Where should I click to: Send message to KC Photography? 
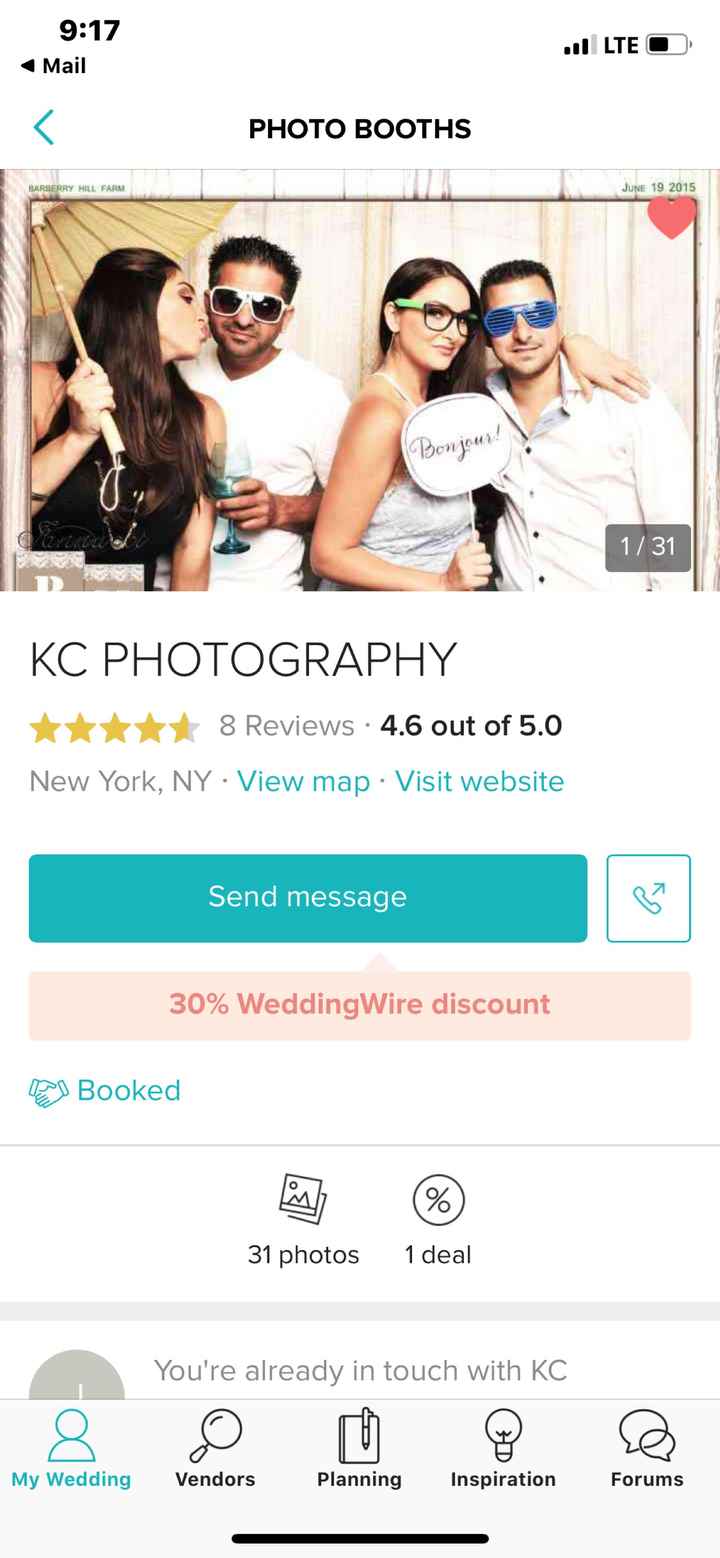[x=308, y=897]
